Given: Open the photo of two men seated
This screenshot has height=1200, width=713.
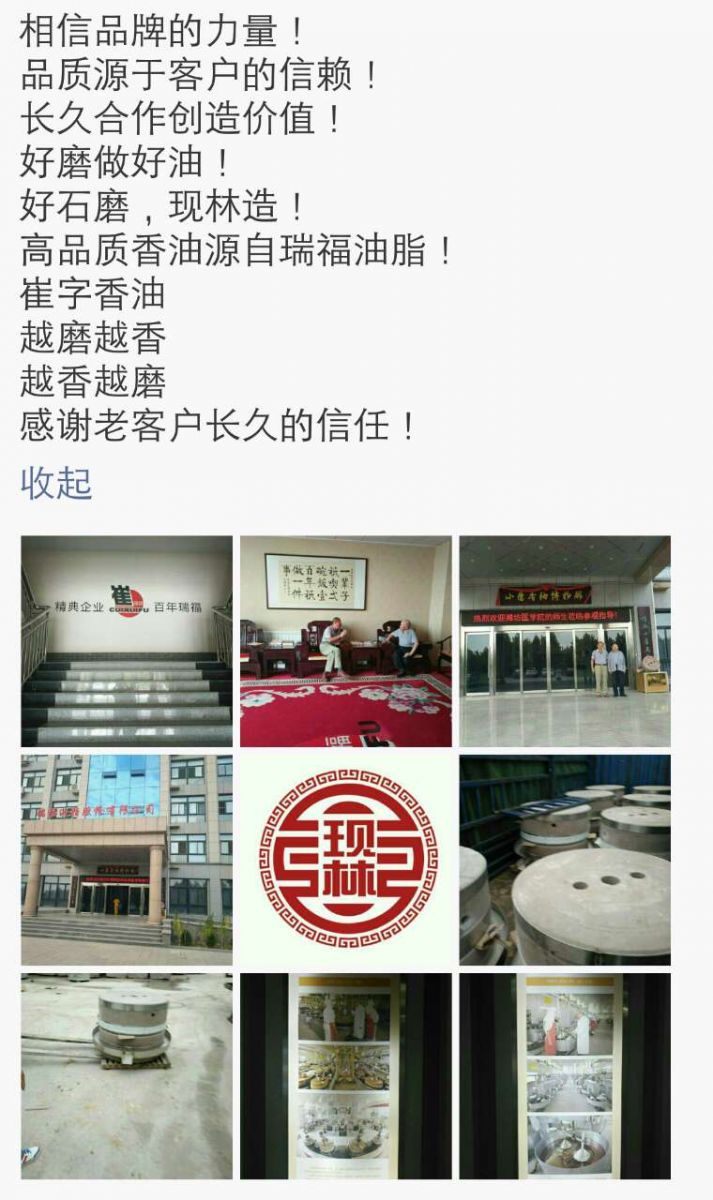Looking at the screenshot, I should coord(345,641).
